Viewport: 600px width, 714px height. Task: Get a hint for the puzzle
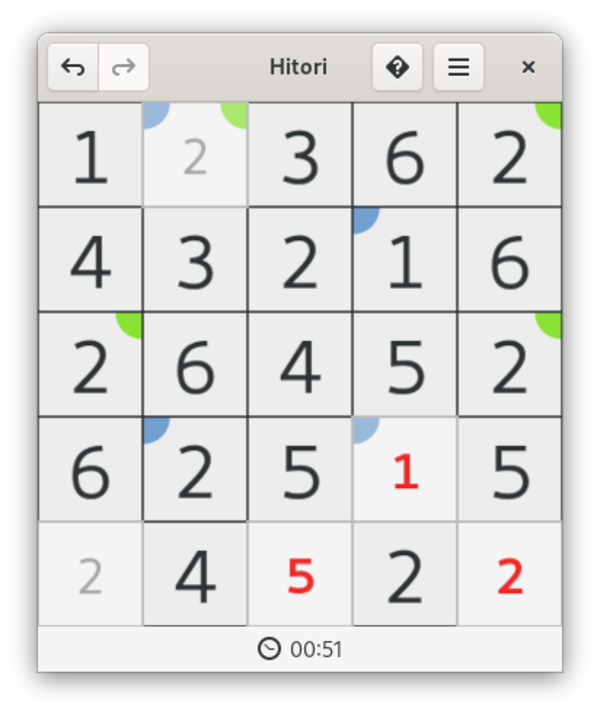point(397,67)
